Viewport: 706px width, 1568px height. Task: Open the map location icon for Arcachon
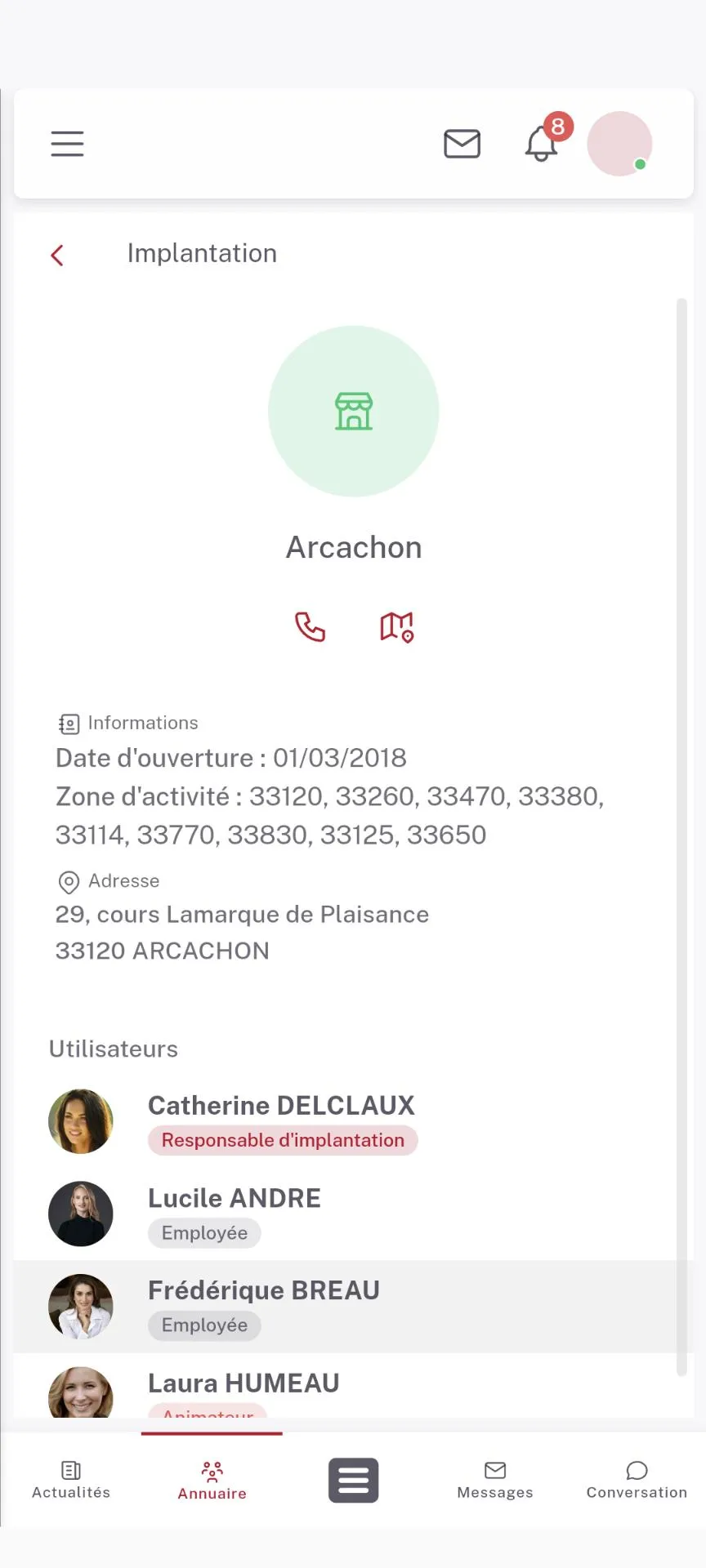point(395,626)
